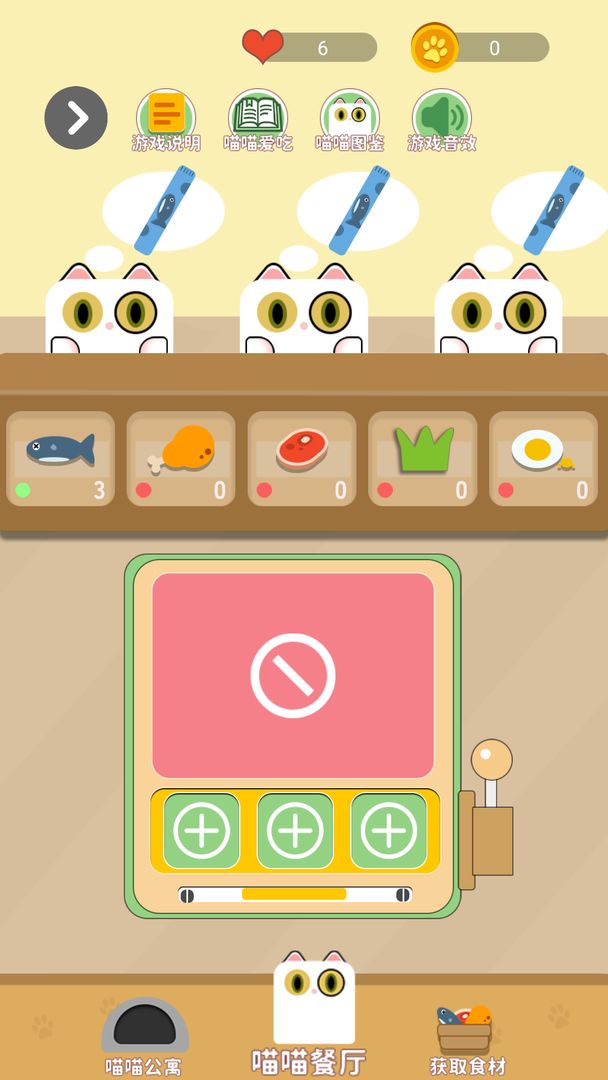Open the 游戏说明 game instructions
Viewport: 608px width, 1080px height.
pyautogui.click(x=166, y=120)
